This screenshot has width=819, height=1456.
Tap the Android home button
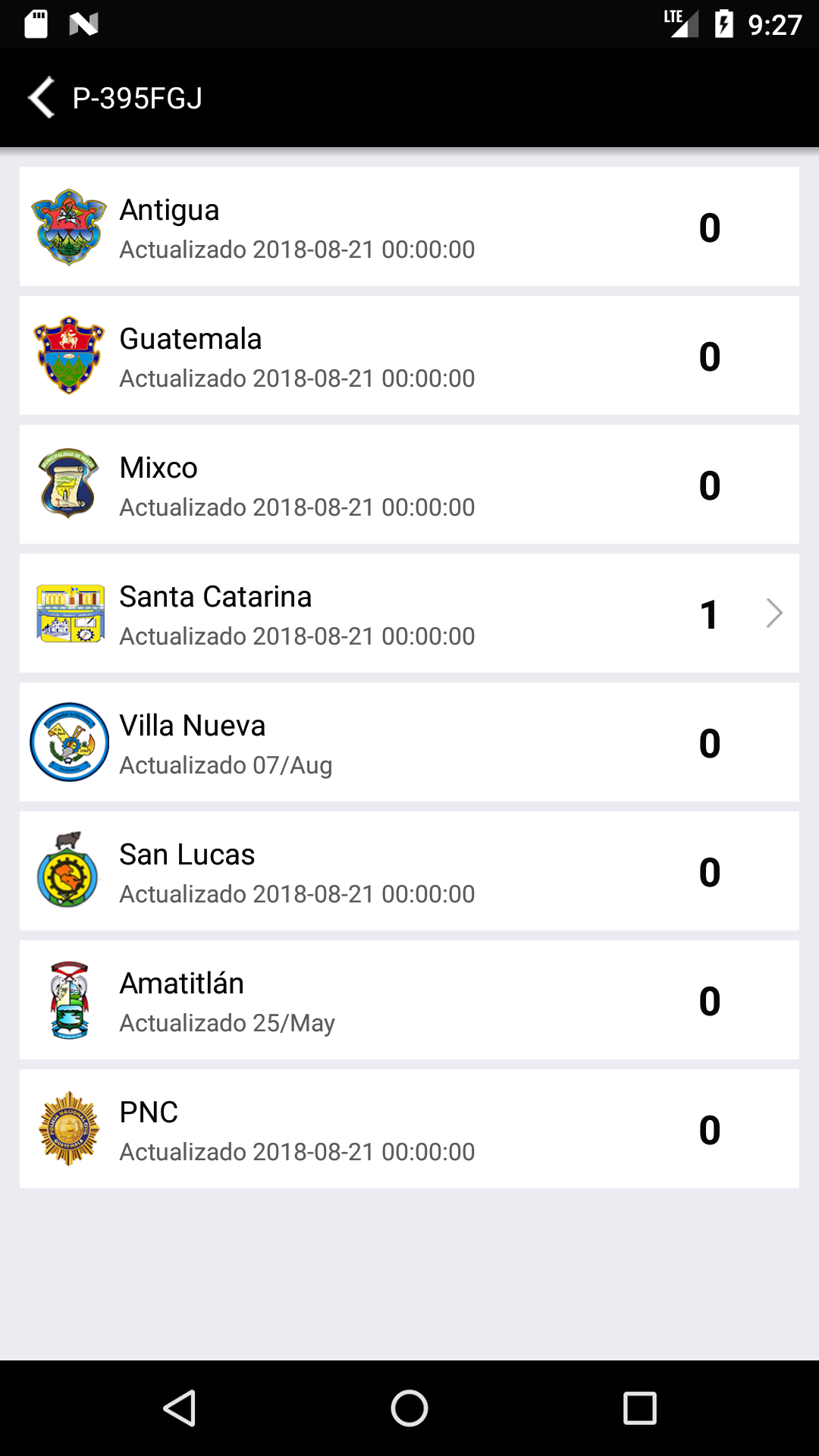pos(409,1408)
